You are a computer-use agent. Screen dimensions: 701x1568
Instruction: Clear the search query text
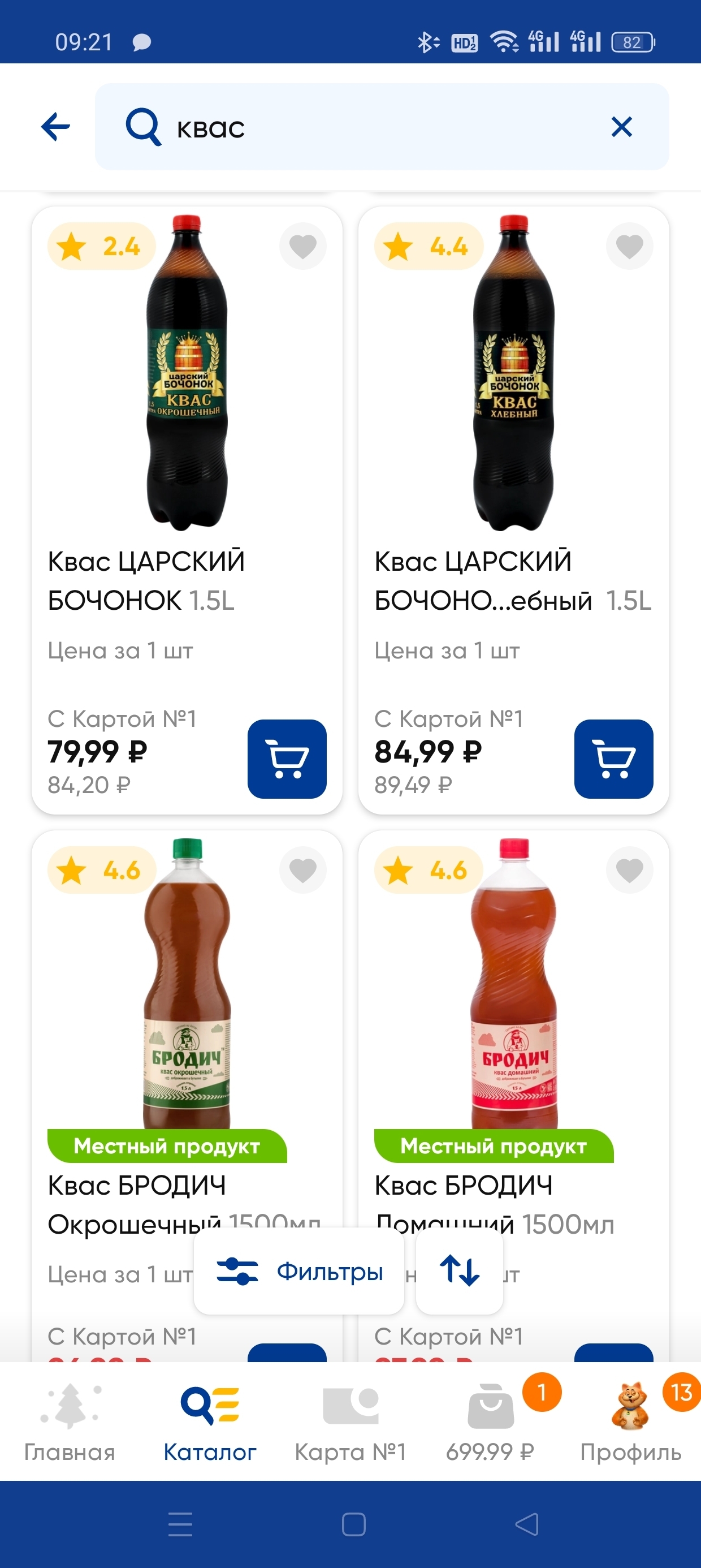tap(621, 127)
